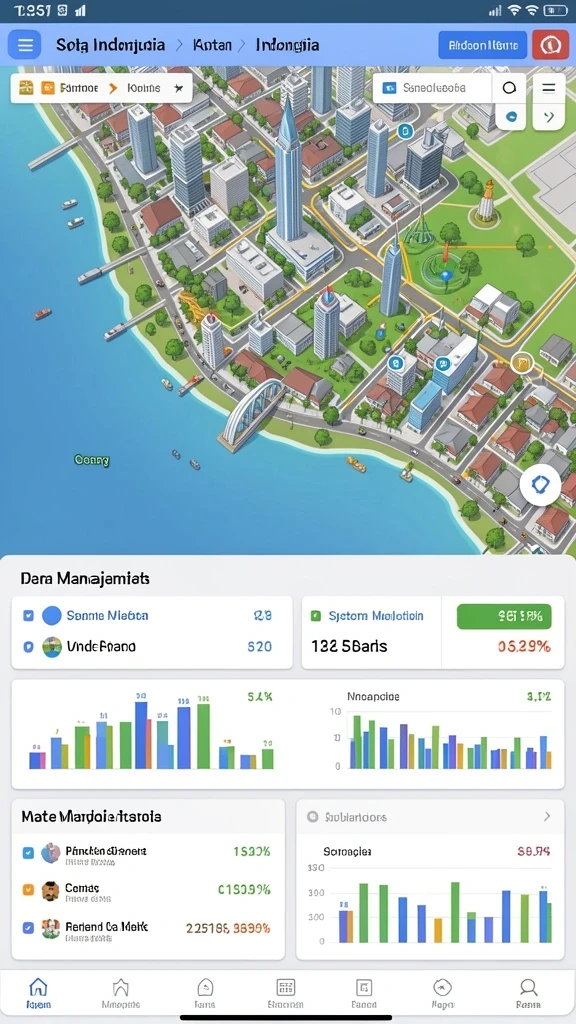Switch to the home tab in bottom navigation

coord(39,993)
